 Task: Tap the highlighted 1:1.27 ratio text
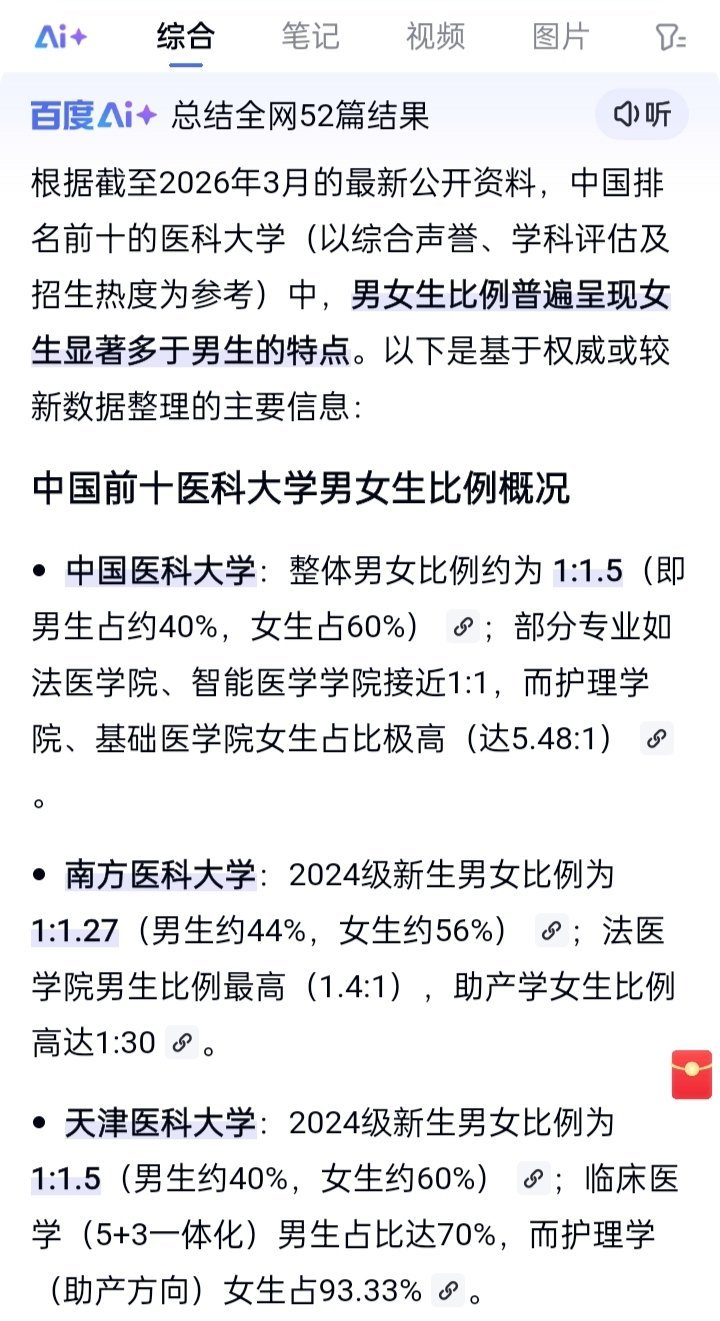(x=70, y=930)
